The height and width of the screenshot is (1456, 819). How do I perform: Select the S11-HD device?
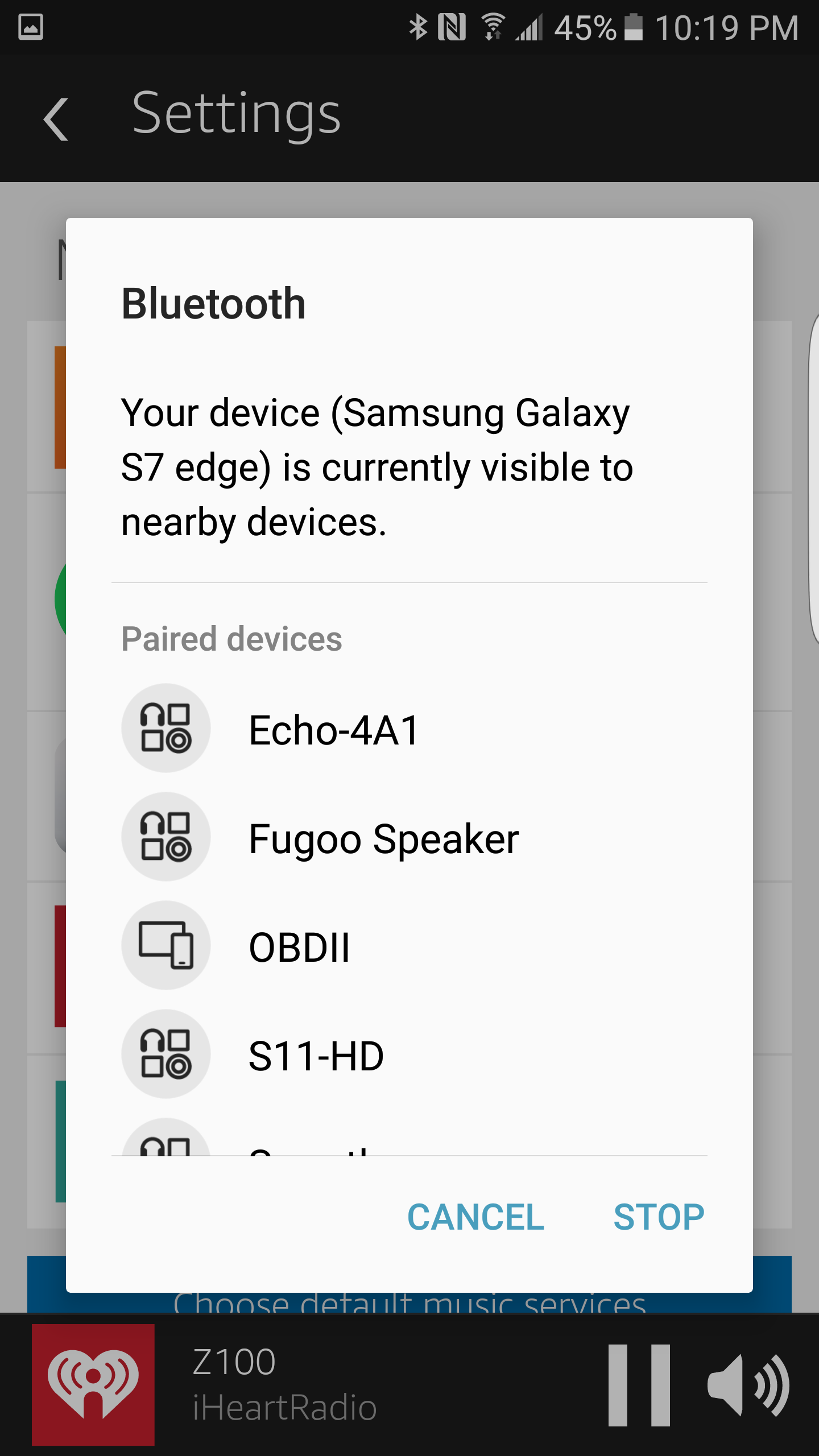click(x=409, y=1054)
